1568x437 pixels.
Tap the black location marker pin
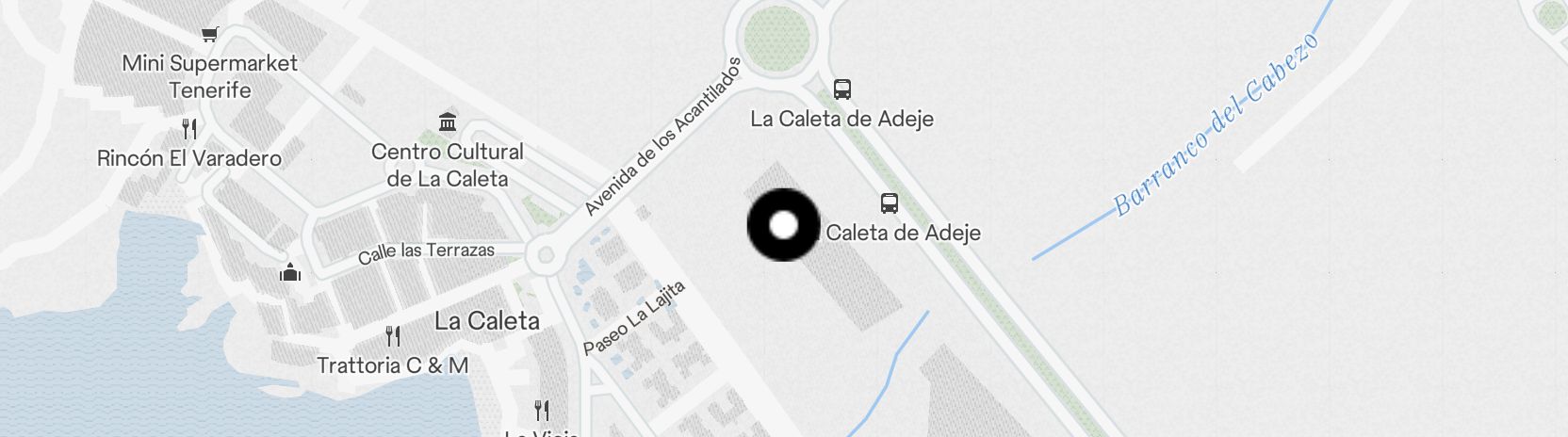[x=783, y=225]
